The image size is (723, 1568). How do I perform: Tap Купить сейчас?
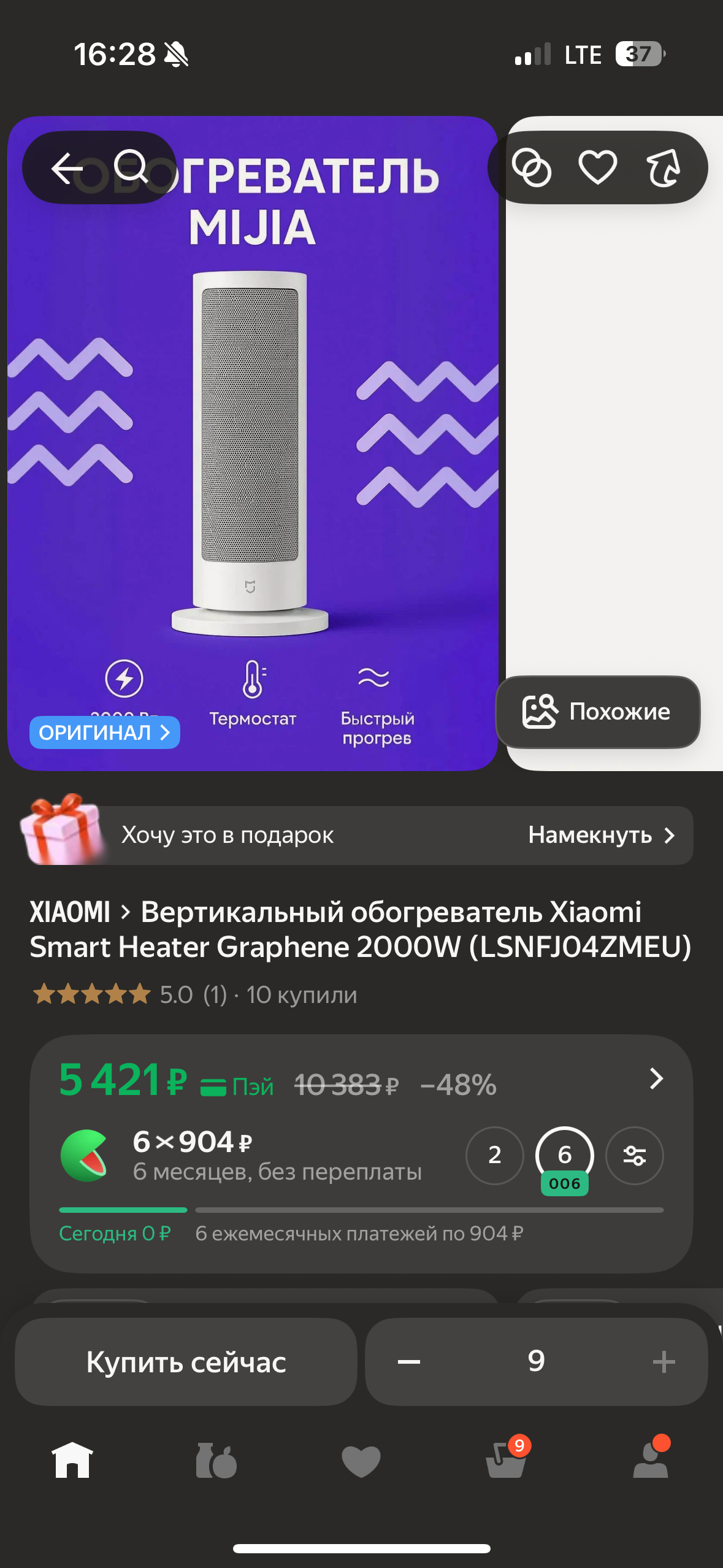point(186,1362)
